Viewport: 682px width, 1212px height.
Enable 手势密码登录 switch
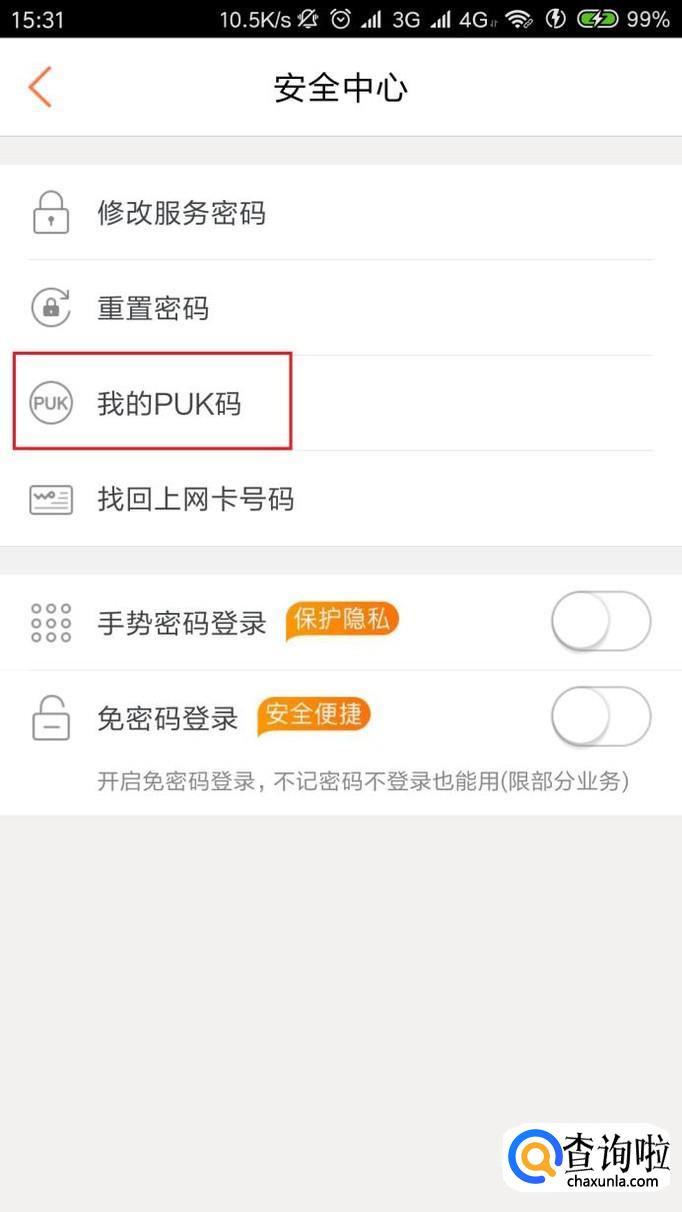click(x=600, y=622)
